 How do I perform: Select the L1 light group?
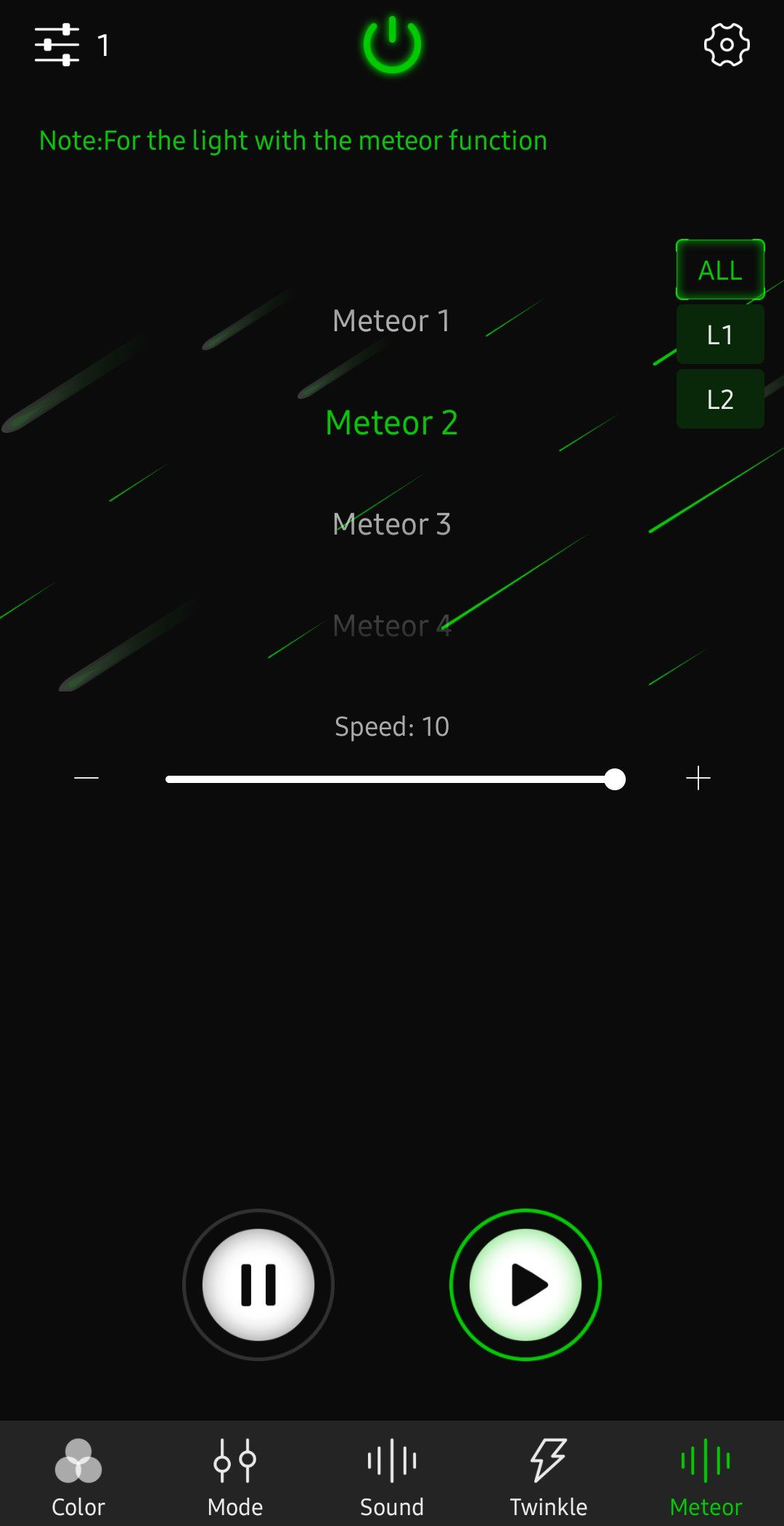[x=720, y=334]
